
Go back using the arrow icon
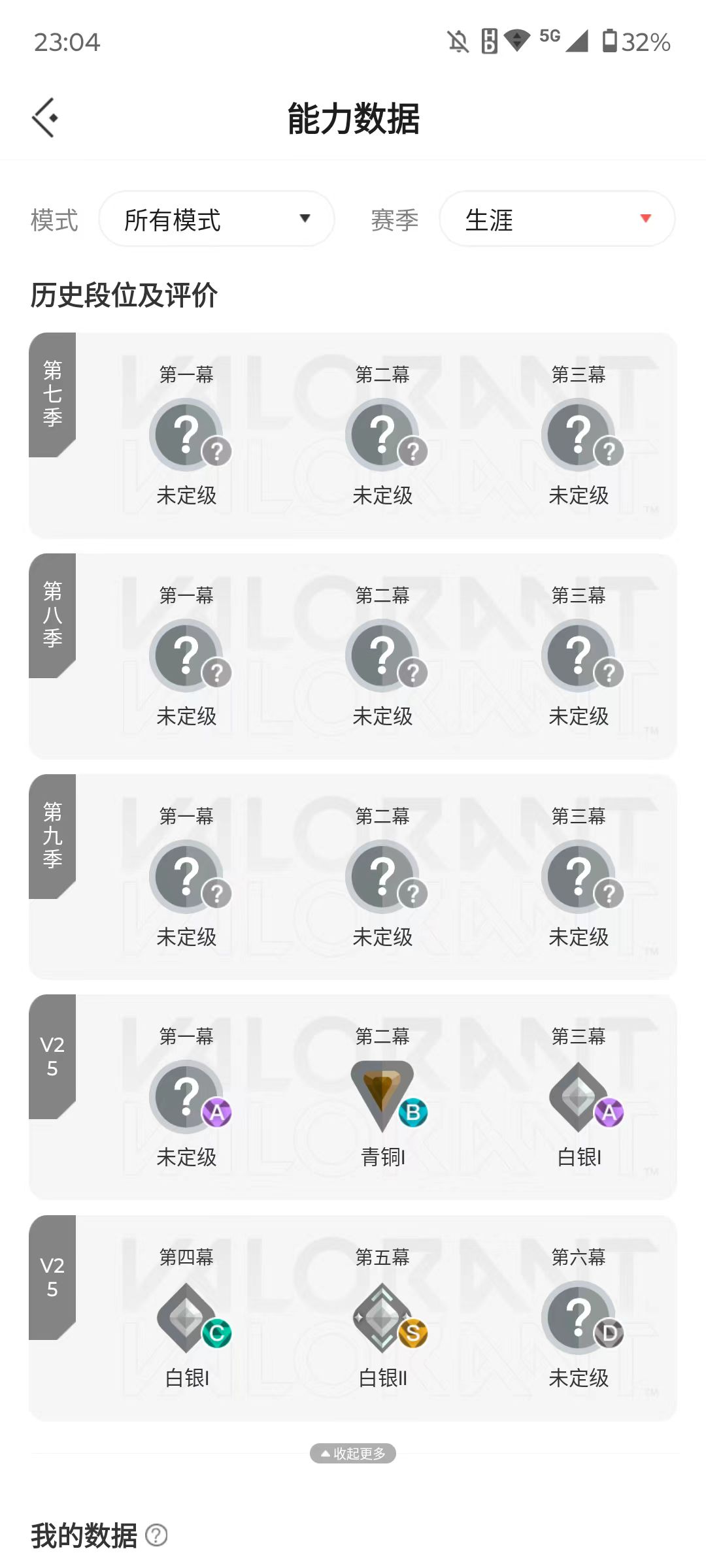click(x=44, y=118)
